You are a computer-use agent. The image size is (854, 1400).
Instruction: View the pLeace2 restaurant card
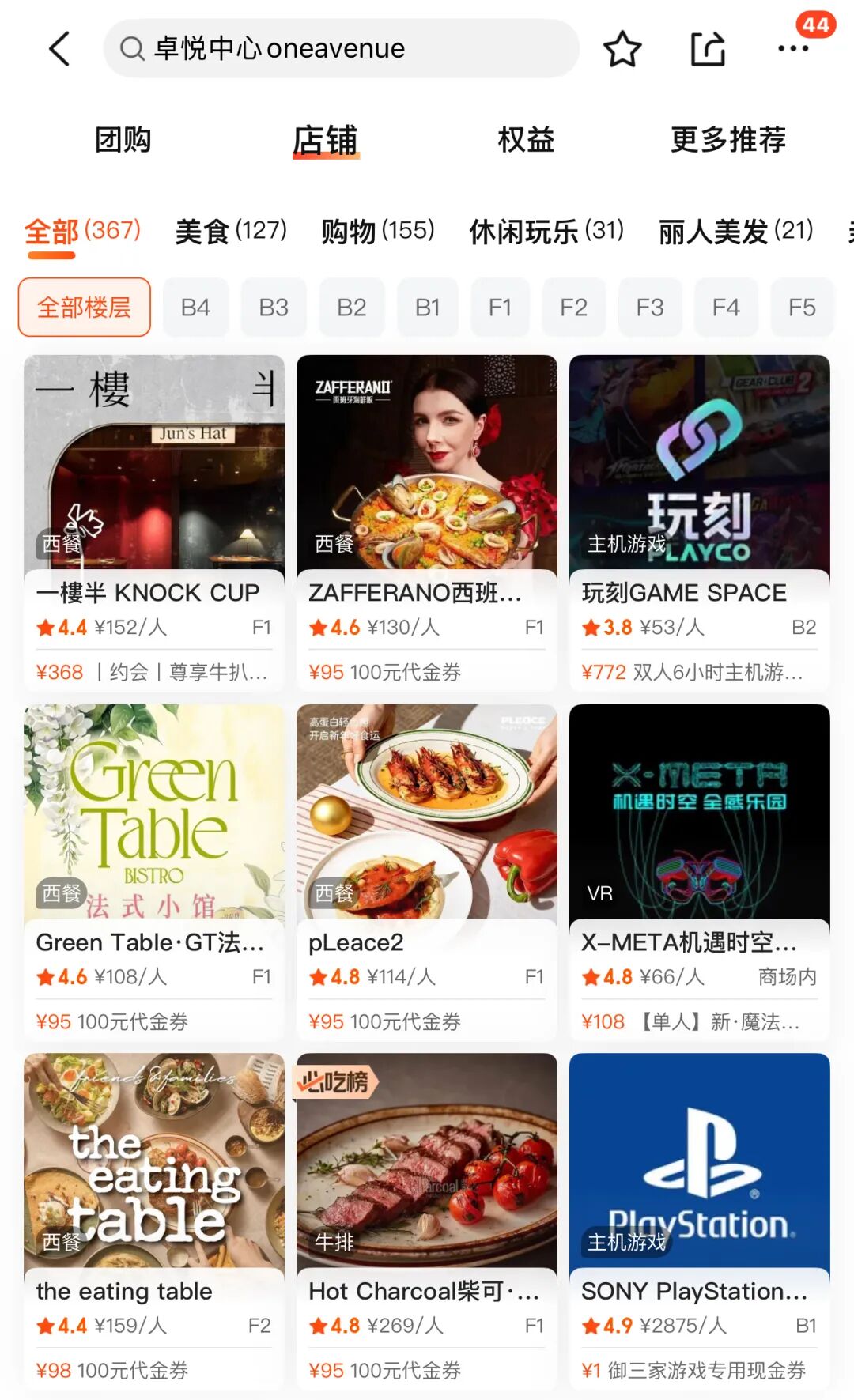point(426,871)
